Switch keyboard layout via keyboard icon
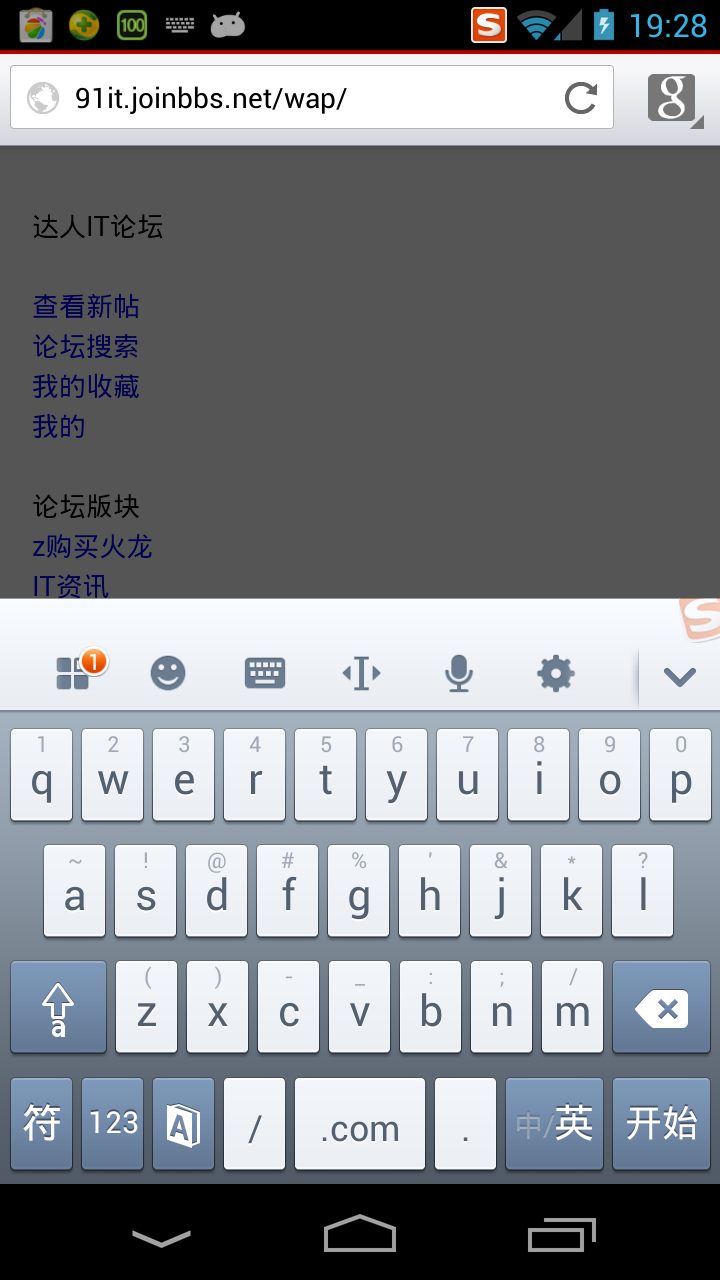720x1280 pixels. [265, 673]
